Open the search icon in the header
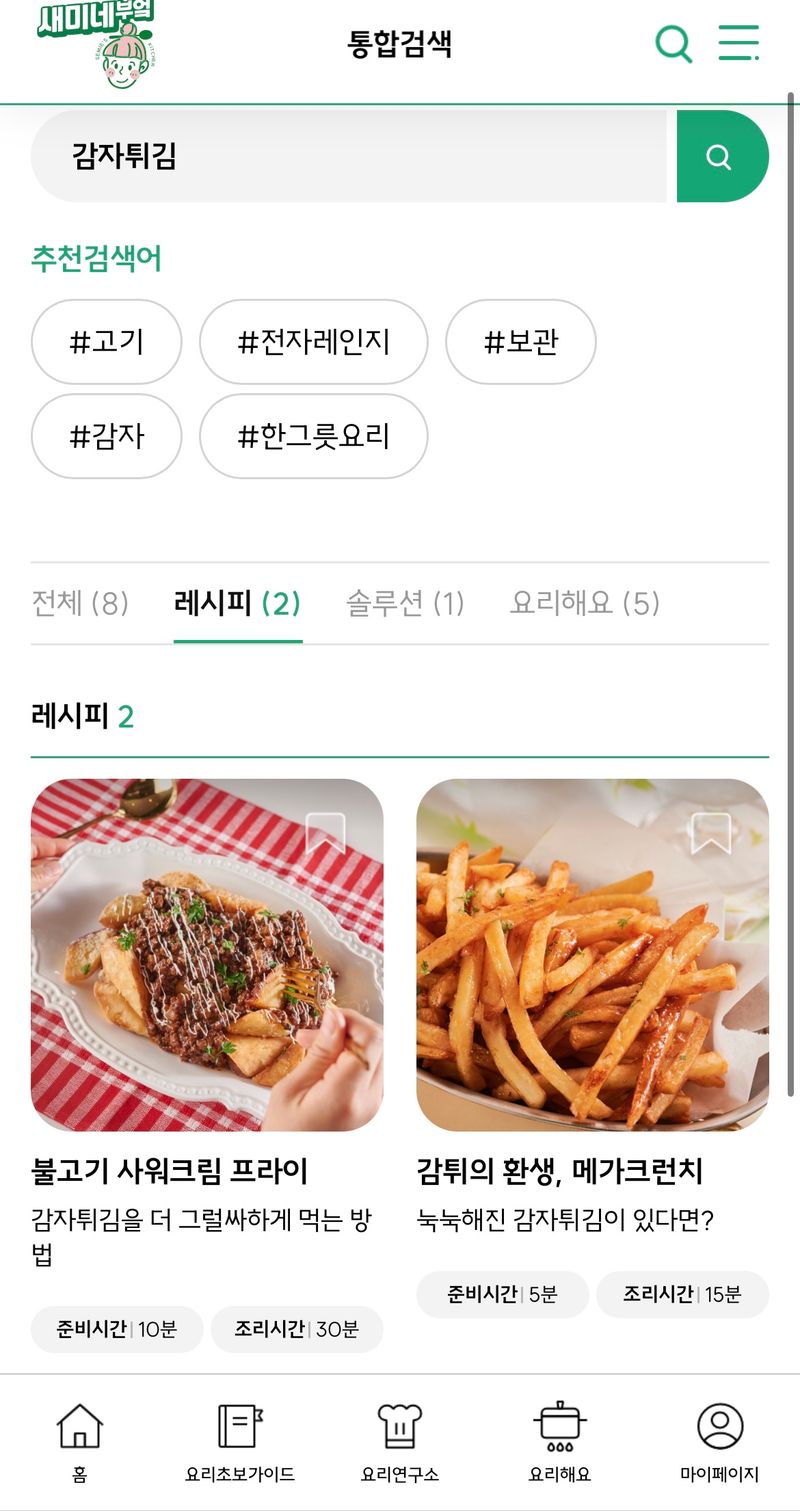 673,44
